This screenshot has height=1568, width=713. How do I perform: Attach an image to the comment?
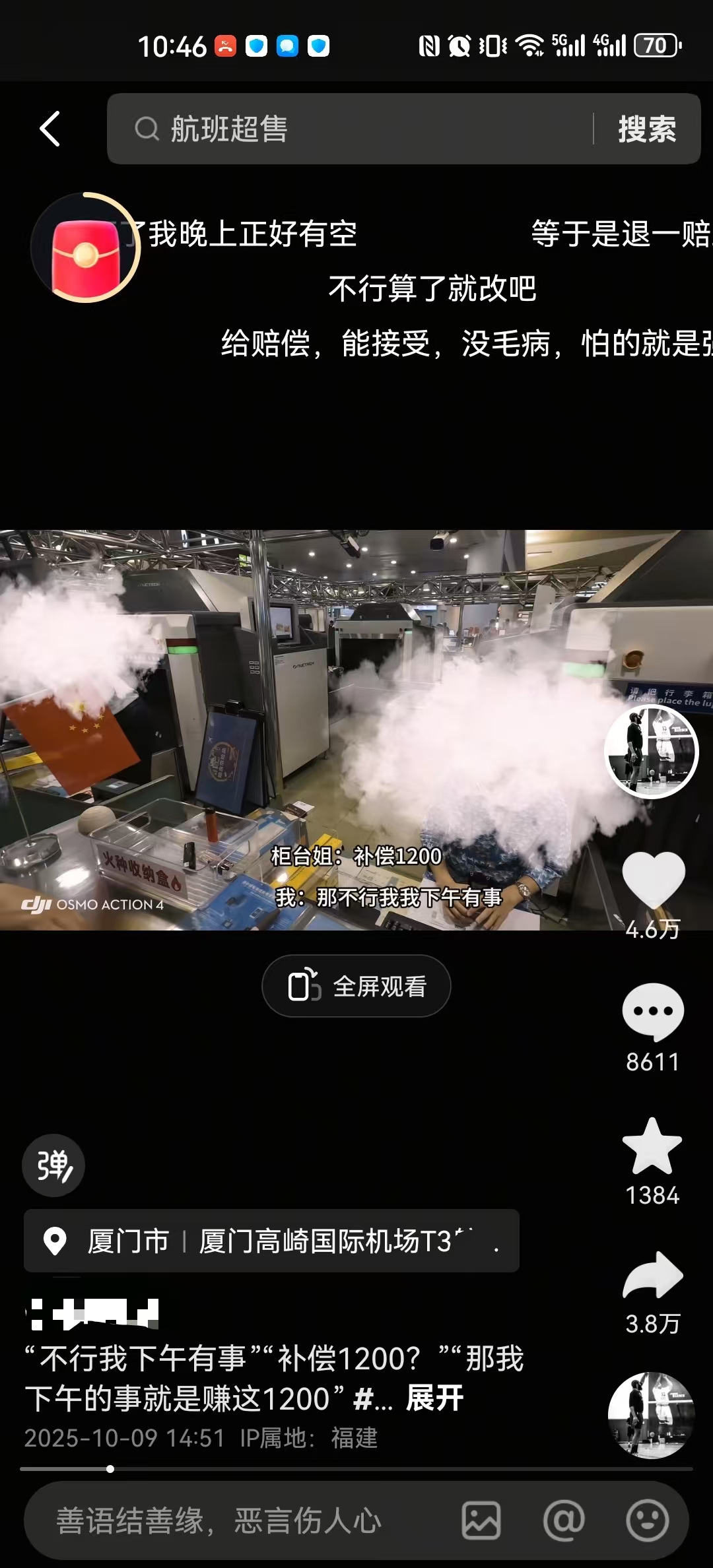click(481, 1520)
